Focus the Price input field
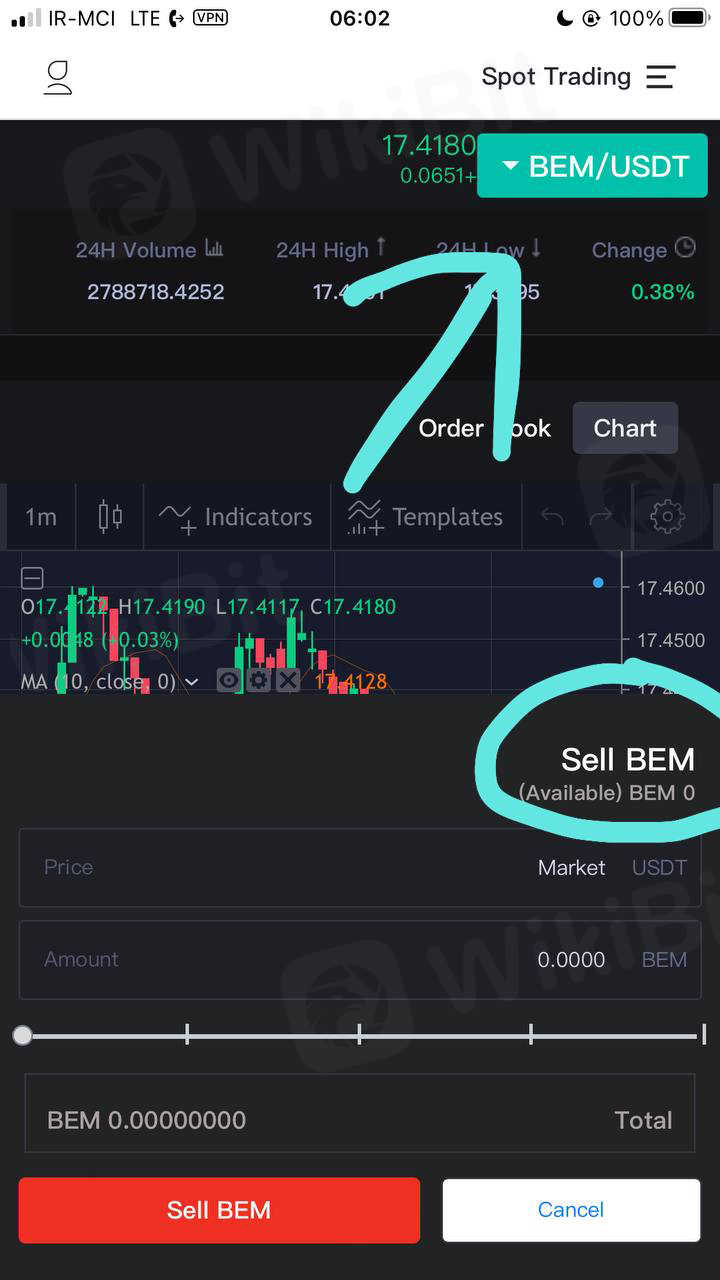Screen dimensions: 720x1280 (x=280, y=867)
